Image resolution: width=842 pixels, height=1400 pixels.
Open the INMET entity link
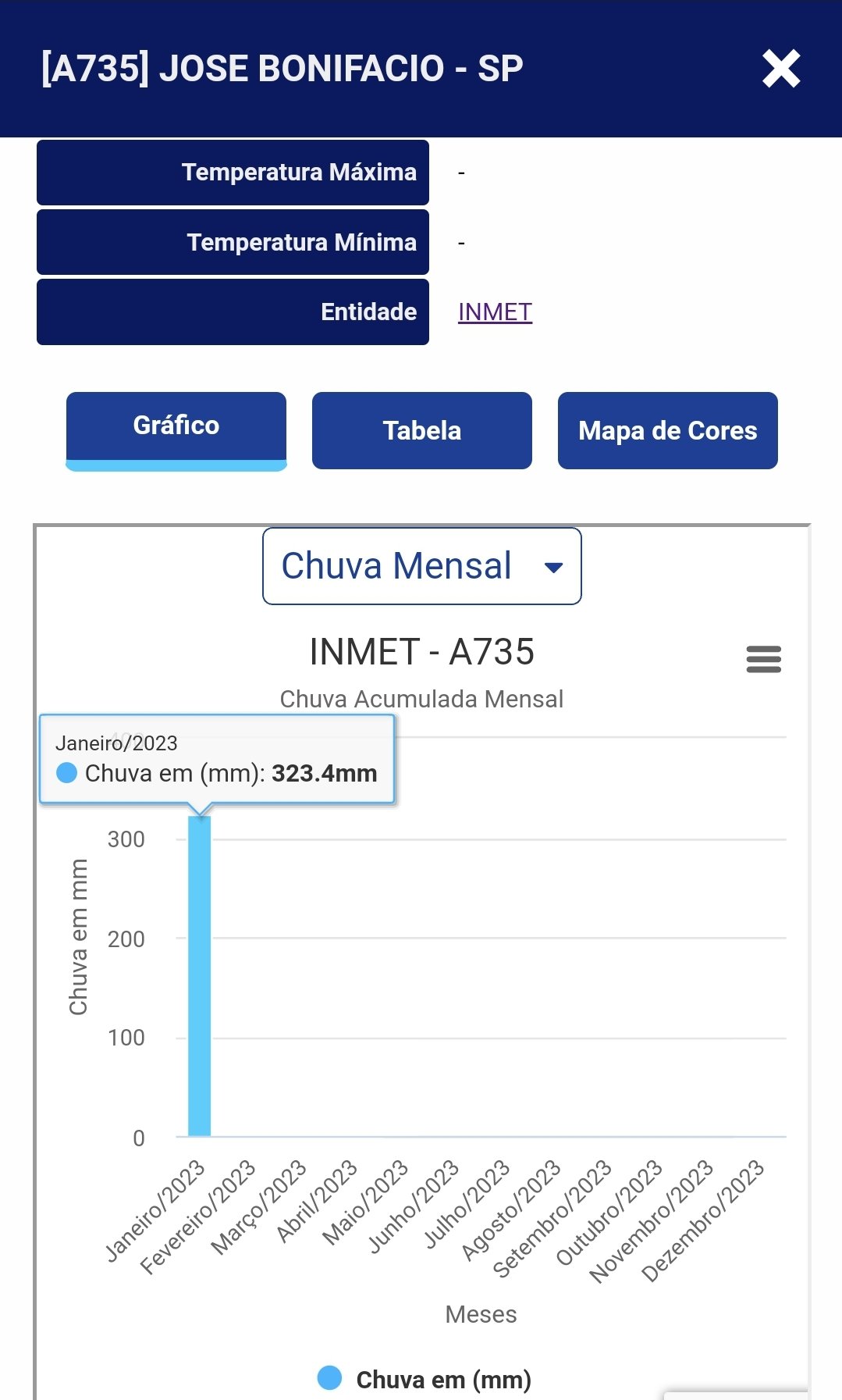495,312
